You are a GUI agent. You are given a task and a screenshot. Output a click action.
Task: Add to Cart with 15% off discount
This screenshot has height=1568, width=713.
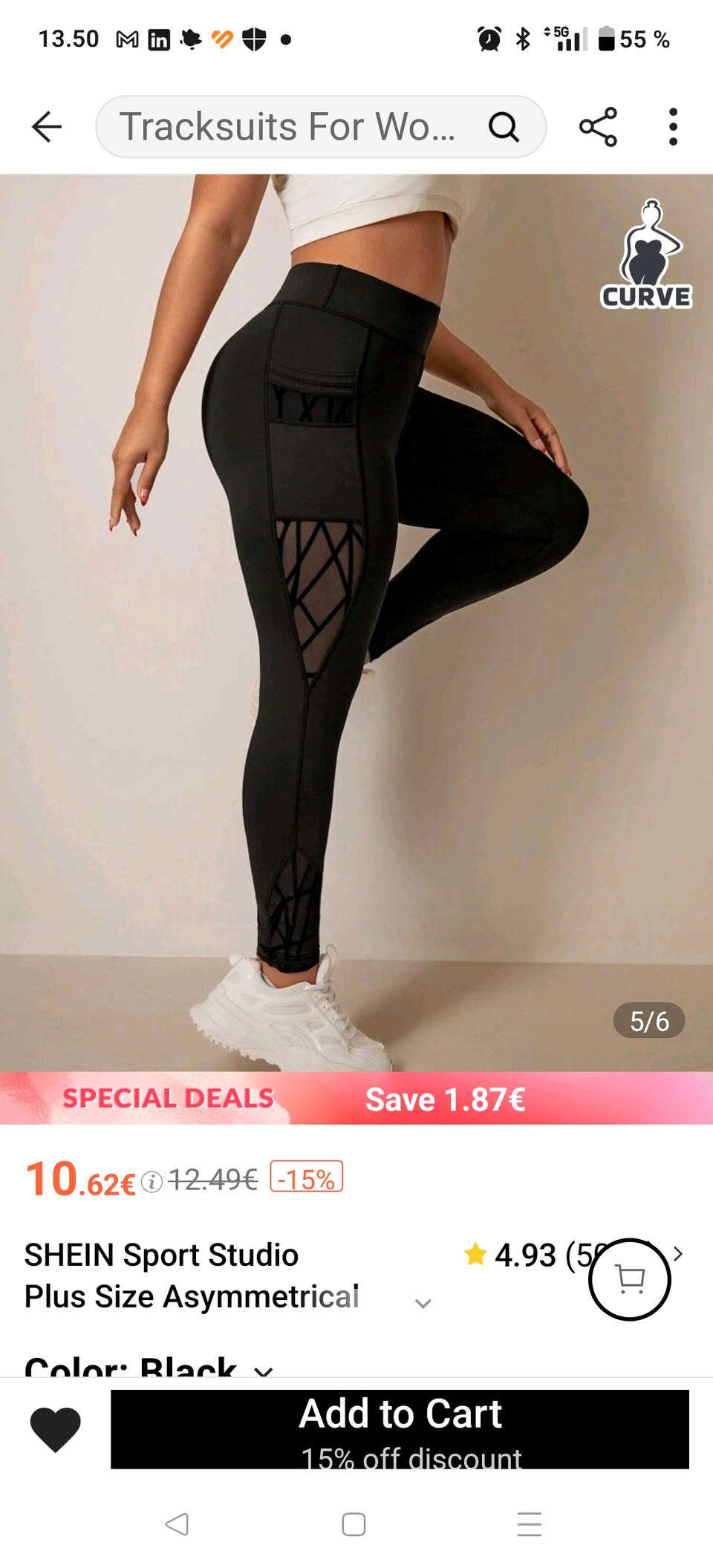point(400,1428)
